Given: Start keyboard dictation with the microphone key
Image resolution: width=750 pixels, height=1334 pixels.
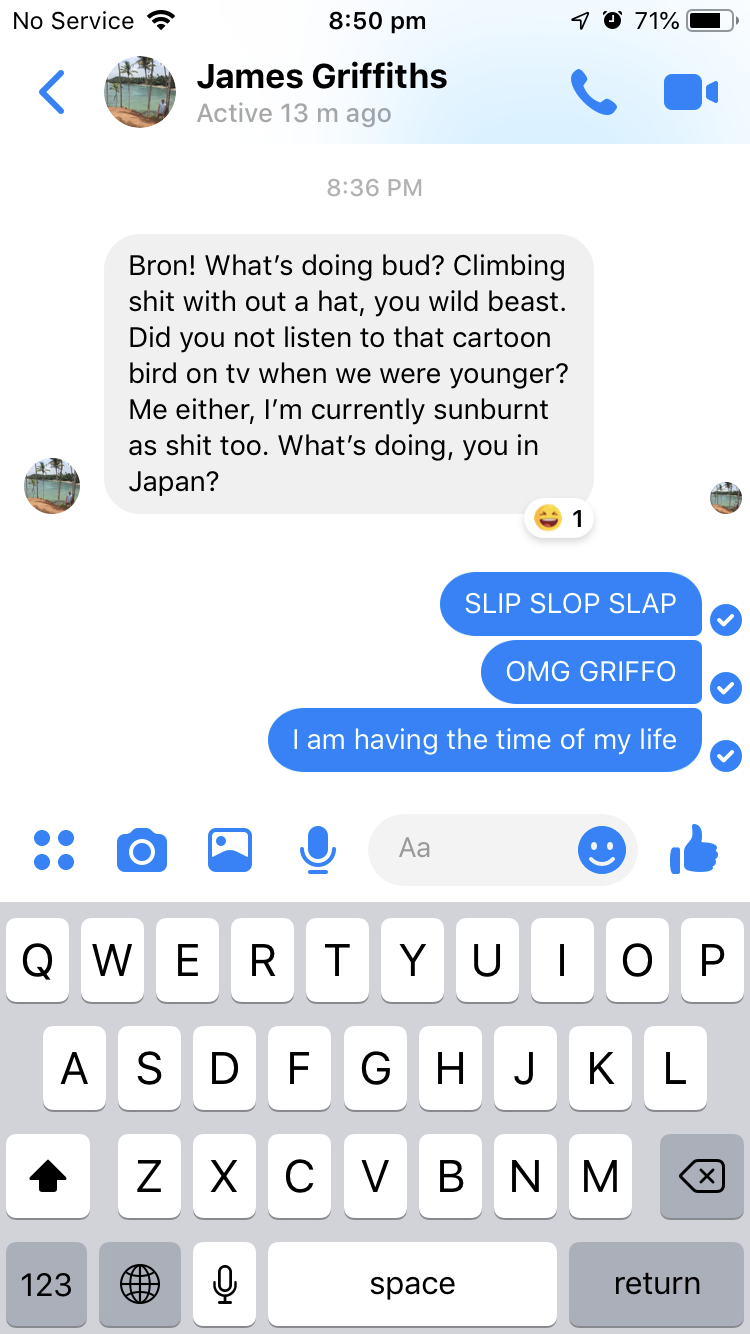Looking at the screenshot, I should [224, 1284].
